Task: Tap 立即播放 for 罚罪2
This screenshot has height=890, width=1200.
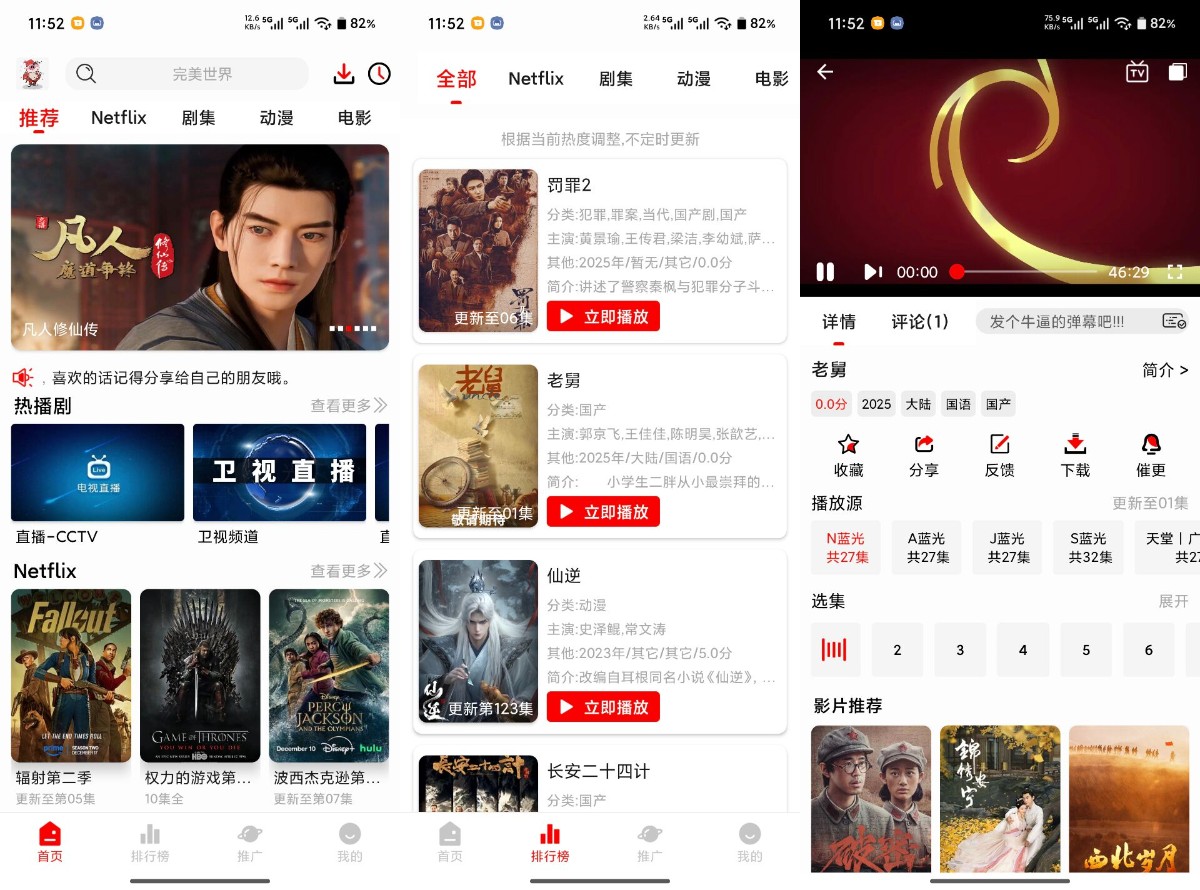Action: coord(603,317)
